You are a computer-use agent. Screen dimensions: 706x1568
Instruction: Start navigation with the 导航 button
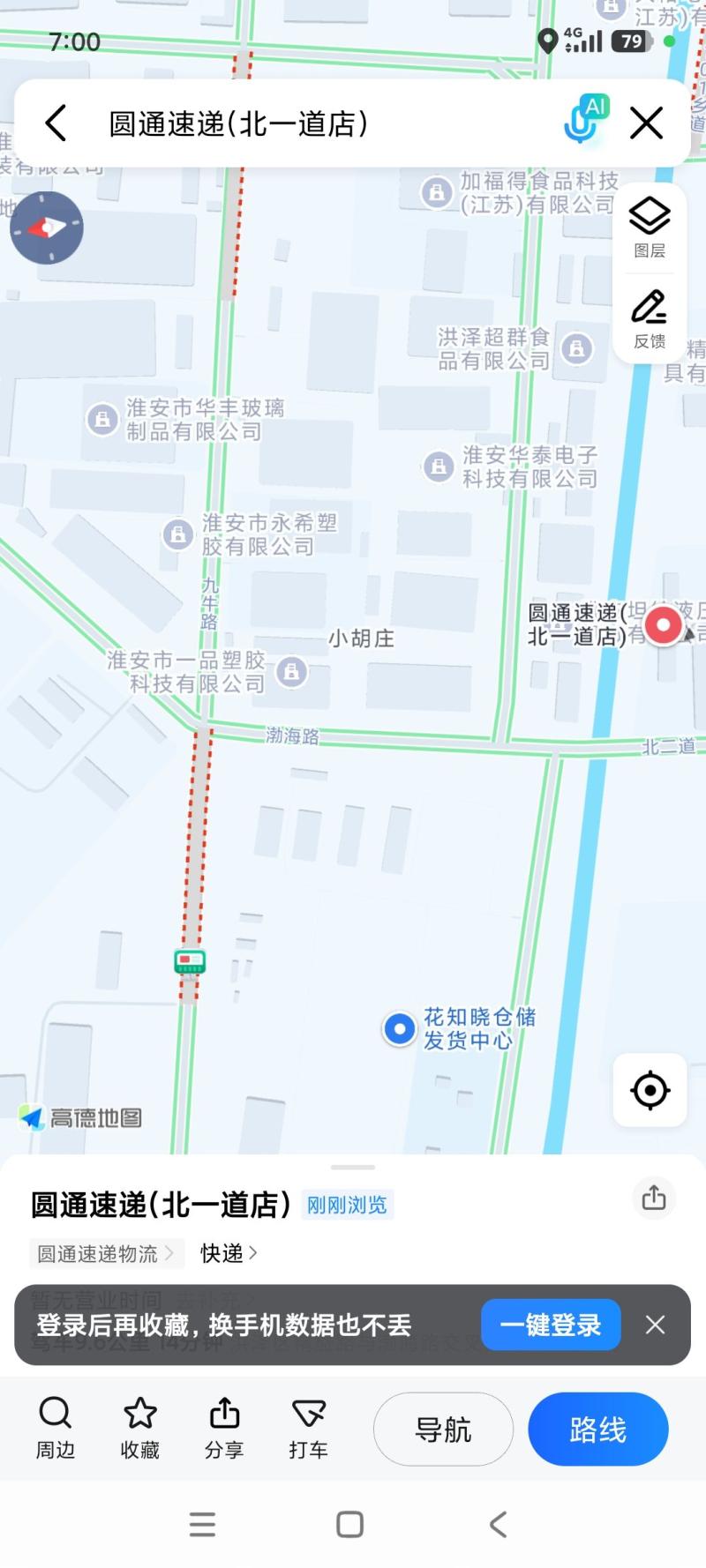[443, 1429]
